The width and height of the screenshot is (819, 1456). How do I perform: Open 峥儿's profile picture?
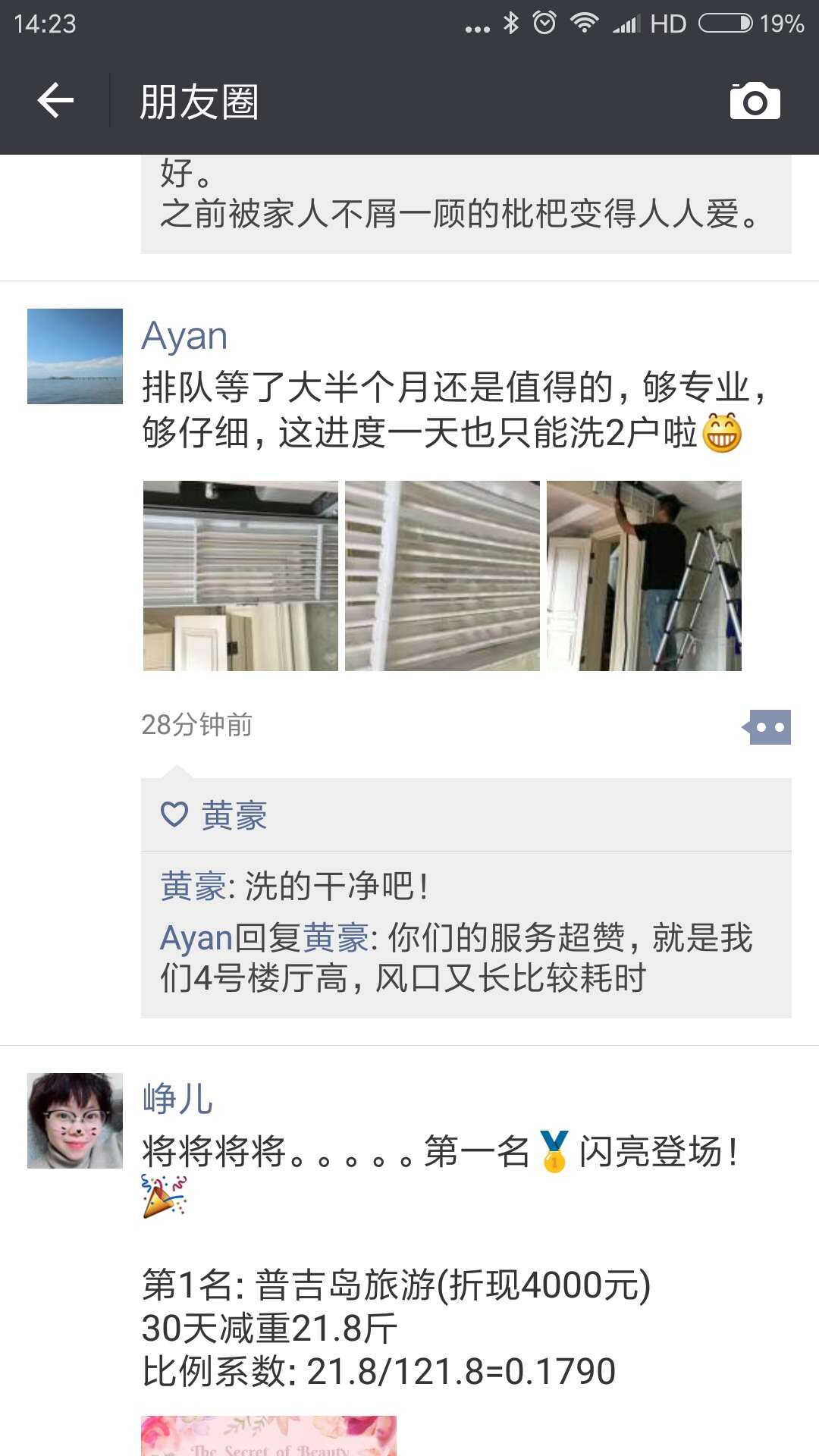pos(75,1121)
